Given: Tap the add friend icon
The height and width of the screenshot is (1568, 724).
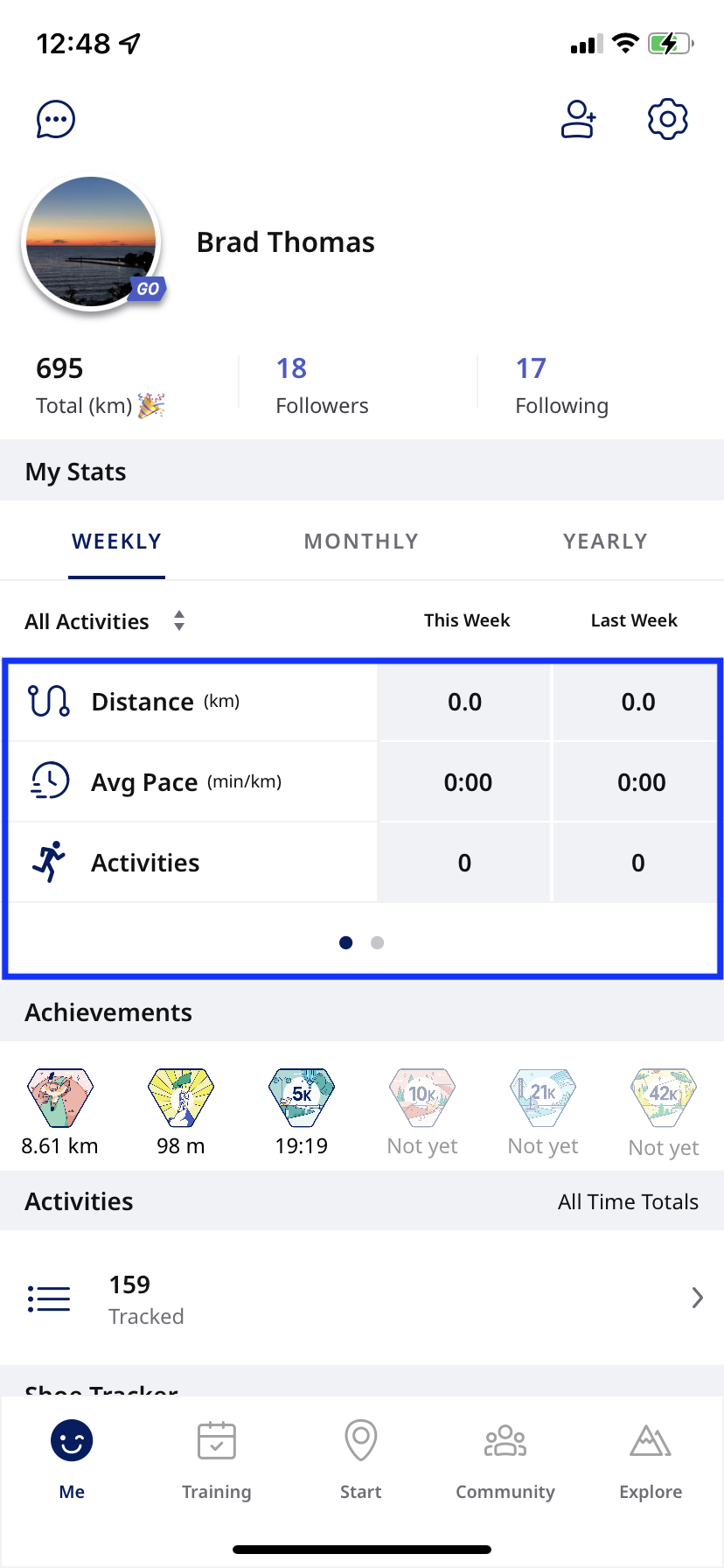Looking at the screenshot, I should click(x=578, y=119).
